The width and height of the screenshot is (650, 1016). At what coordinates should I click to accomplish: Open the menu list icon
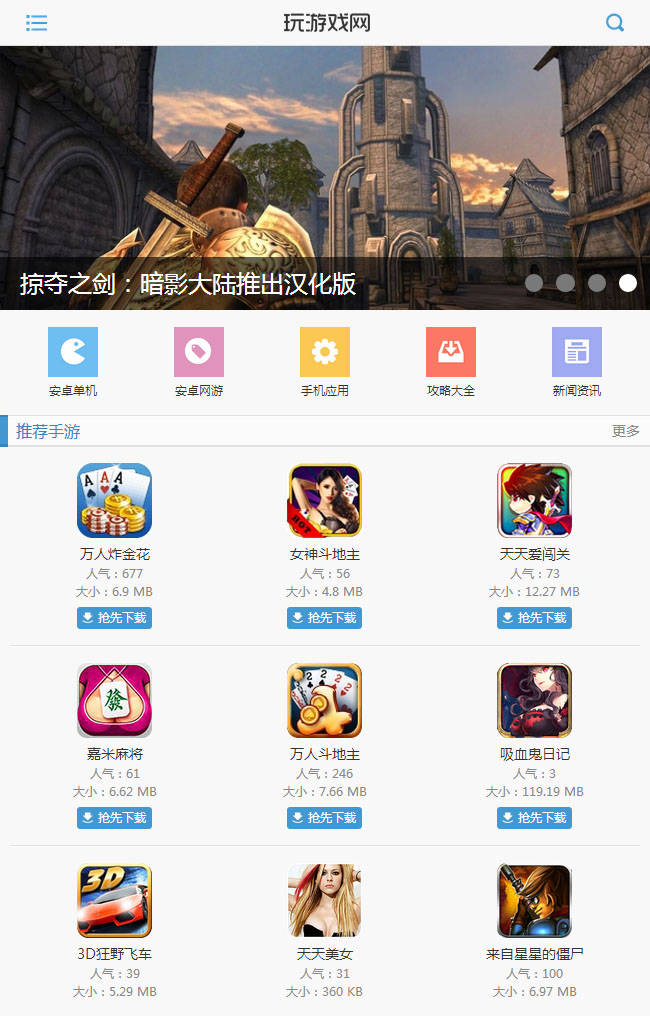(37, 23)
